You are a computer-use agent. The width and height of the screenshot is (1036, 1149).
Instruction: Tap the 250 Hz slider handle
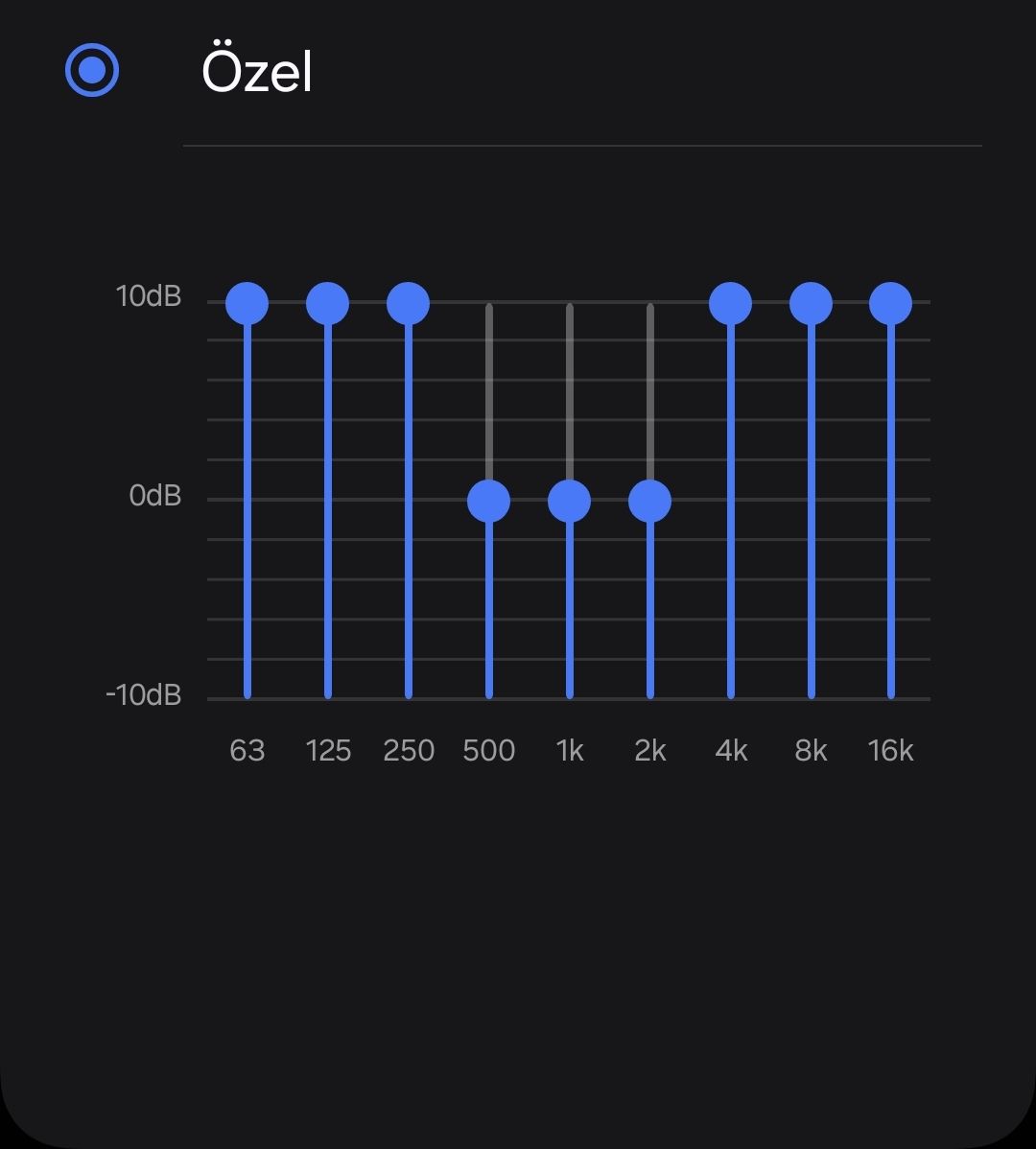pos(409,304)
